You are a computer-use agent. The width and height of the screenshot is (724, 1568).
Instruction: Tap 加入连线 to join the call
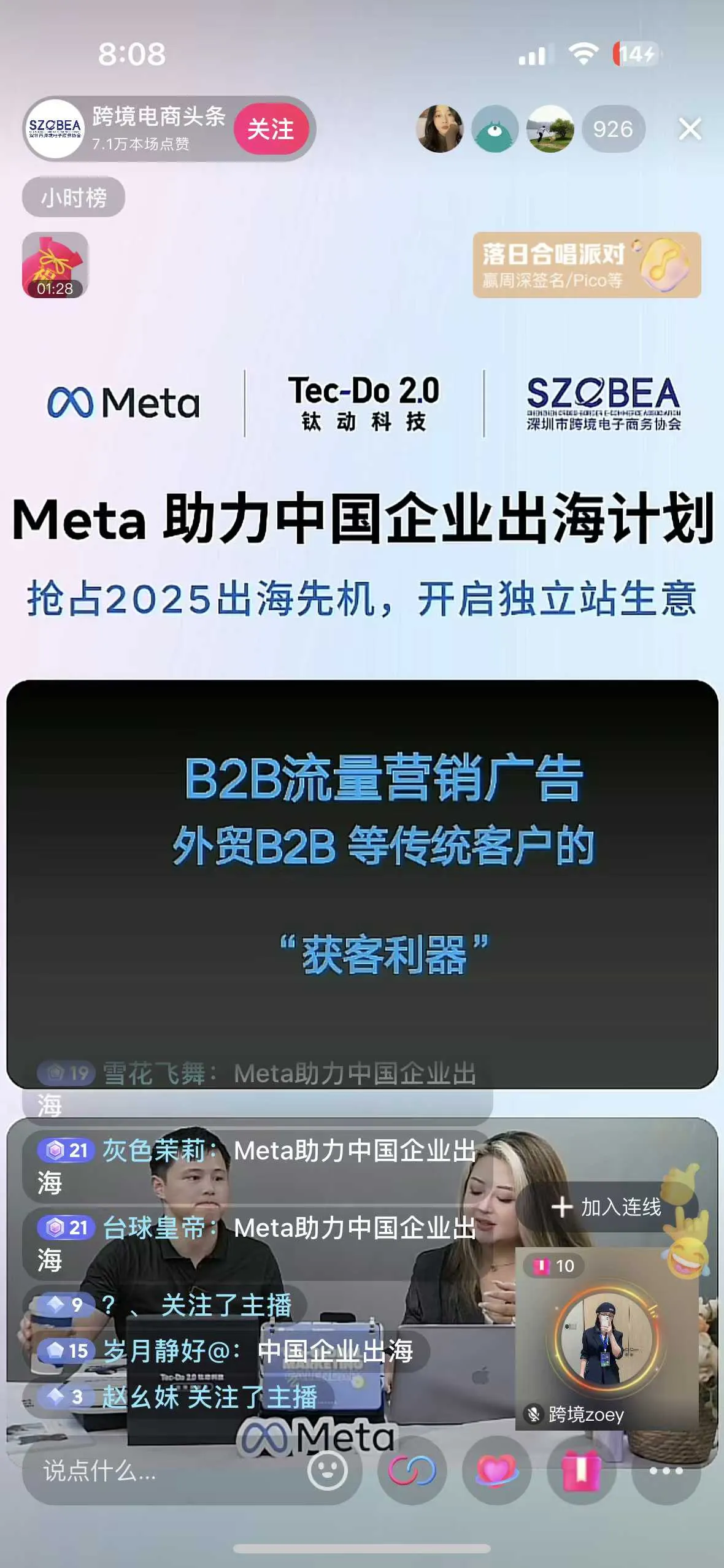click(x=606, y=1207)
